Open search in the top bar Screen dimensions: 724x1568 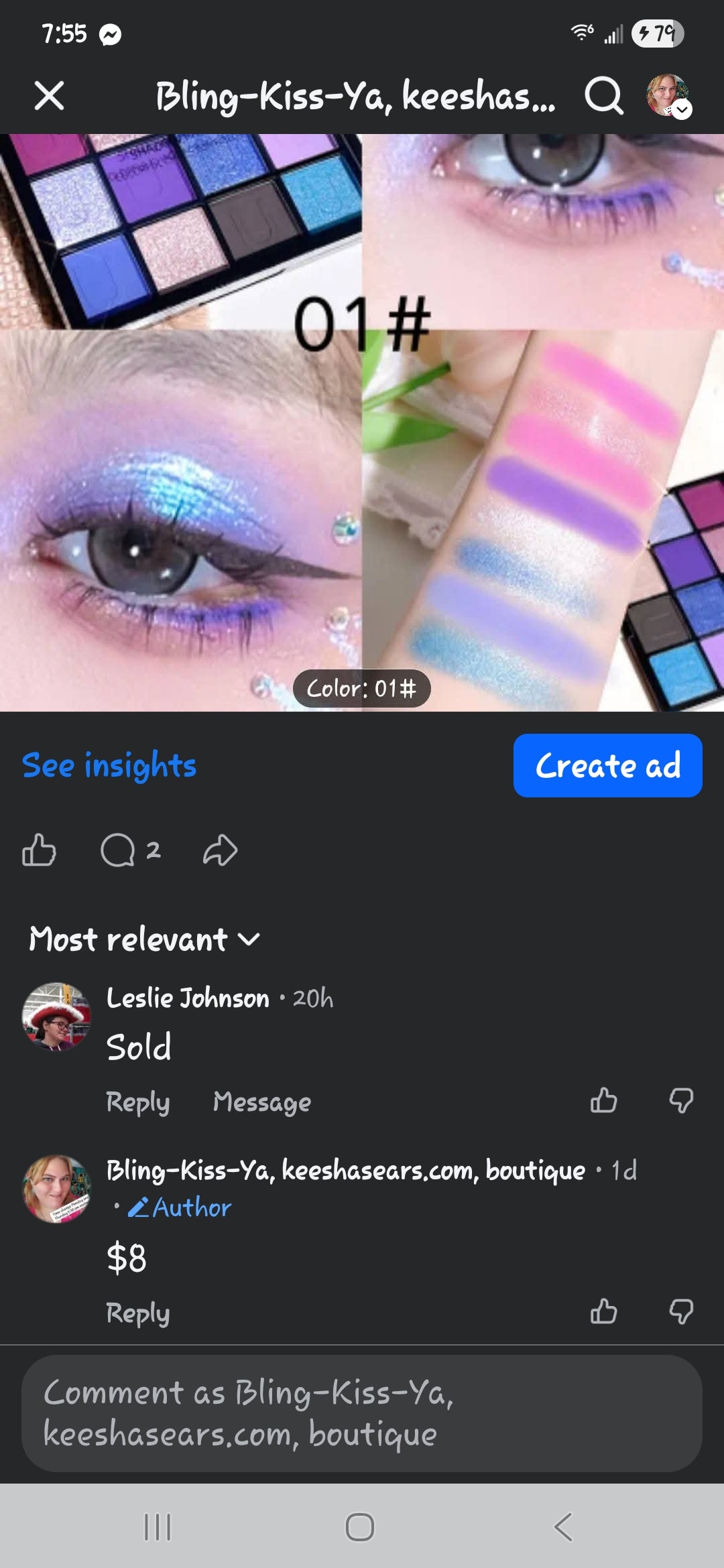point(603,96)
